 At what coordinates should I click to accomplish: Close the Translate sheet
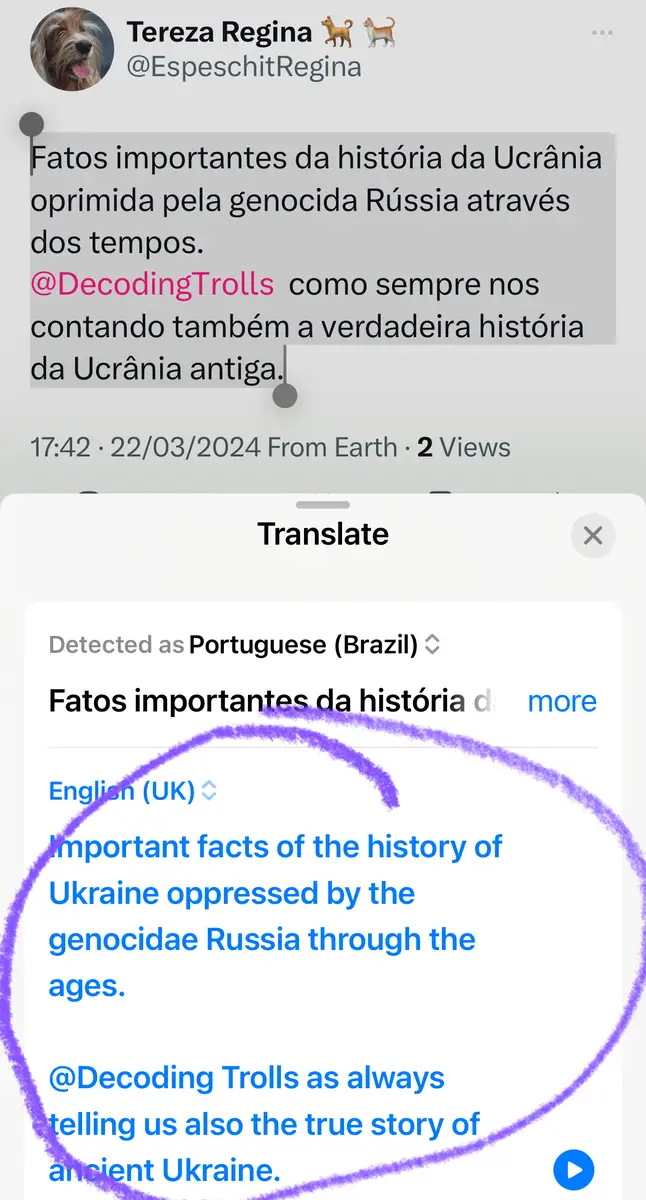pos(593,535)
